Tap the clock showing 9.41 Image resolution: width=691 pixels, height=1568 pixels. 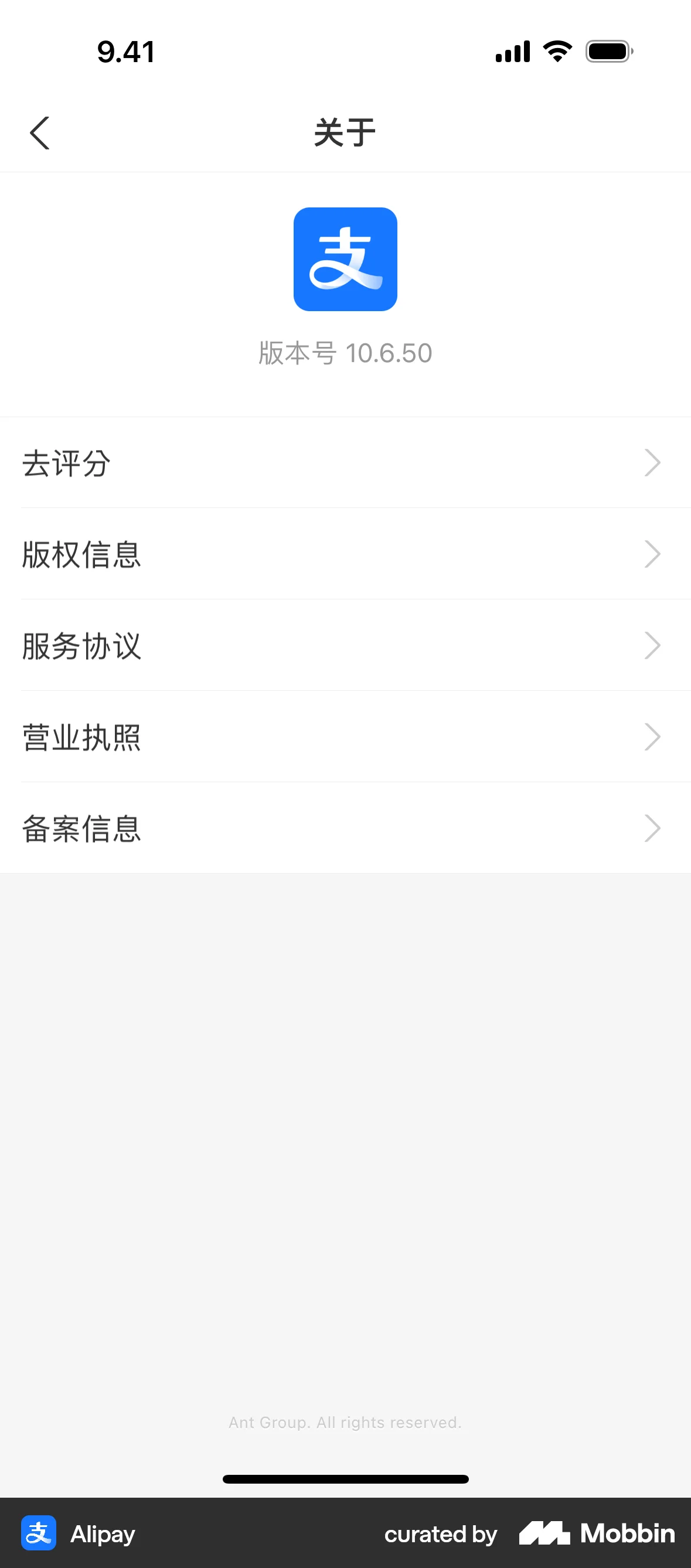[126, 52]
